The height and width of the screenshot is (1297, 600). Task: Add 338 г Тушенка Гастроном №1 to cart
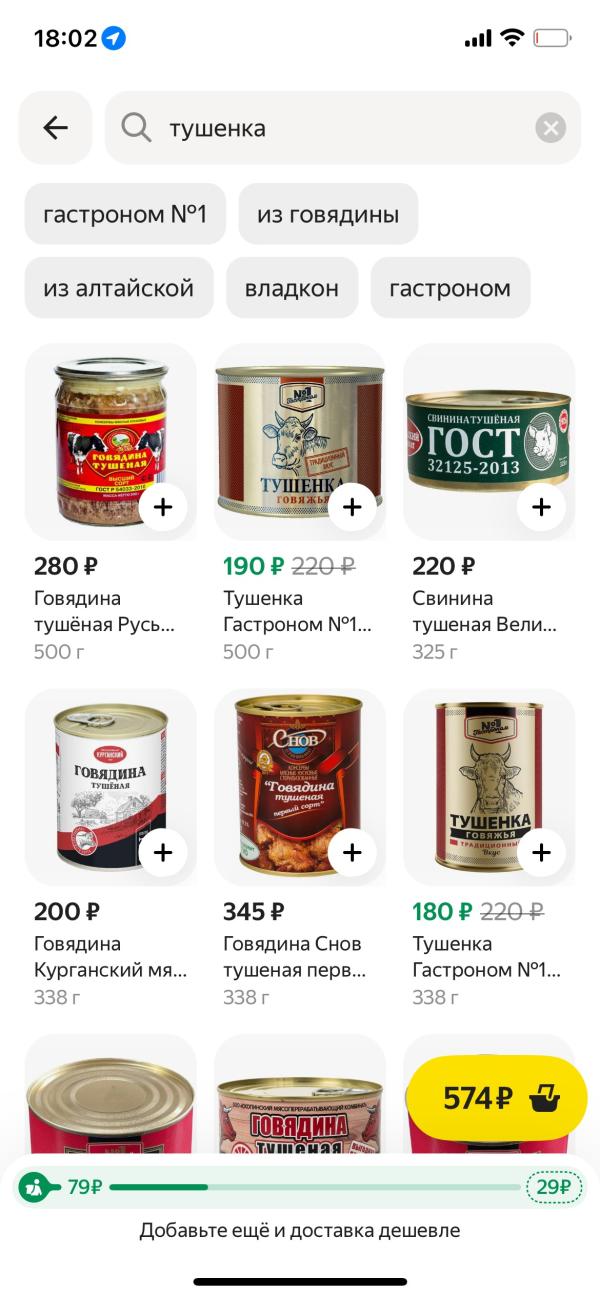point(541,853)
